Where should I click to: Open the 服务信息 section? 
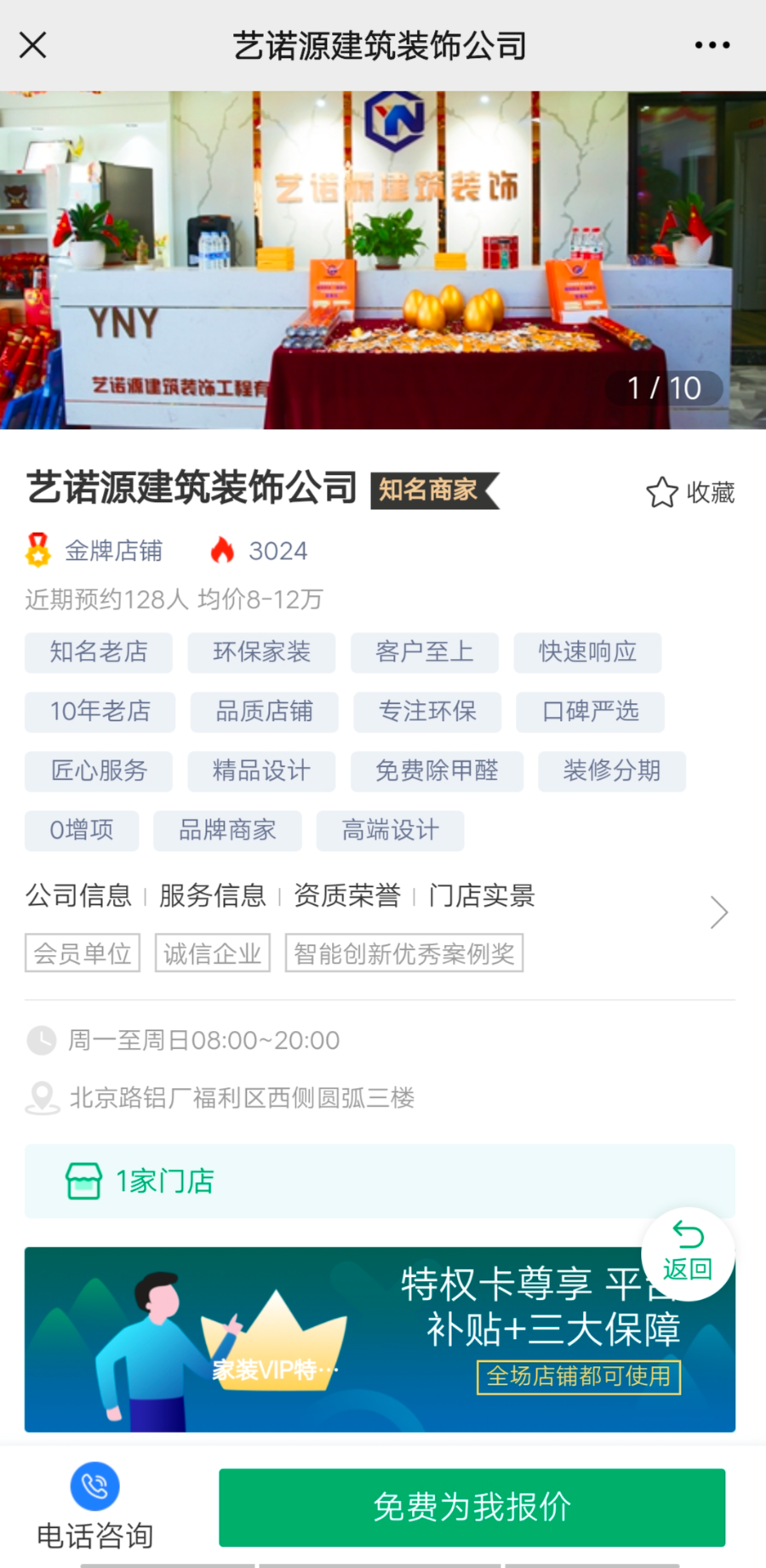coord(212,896)
